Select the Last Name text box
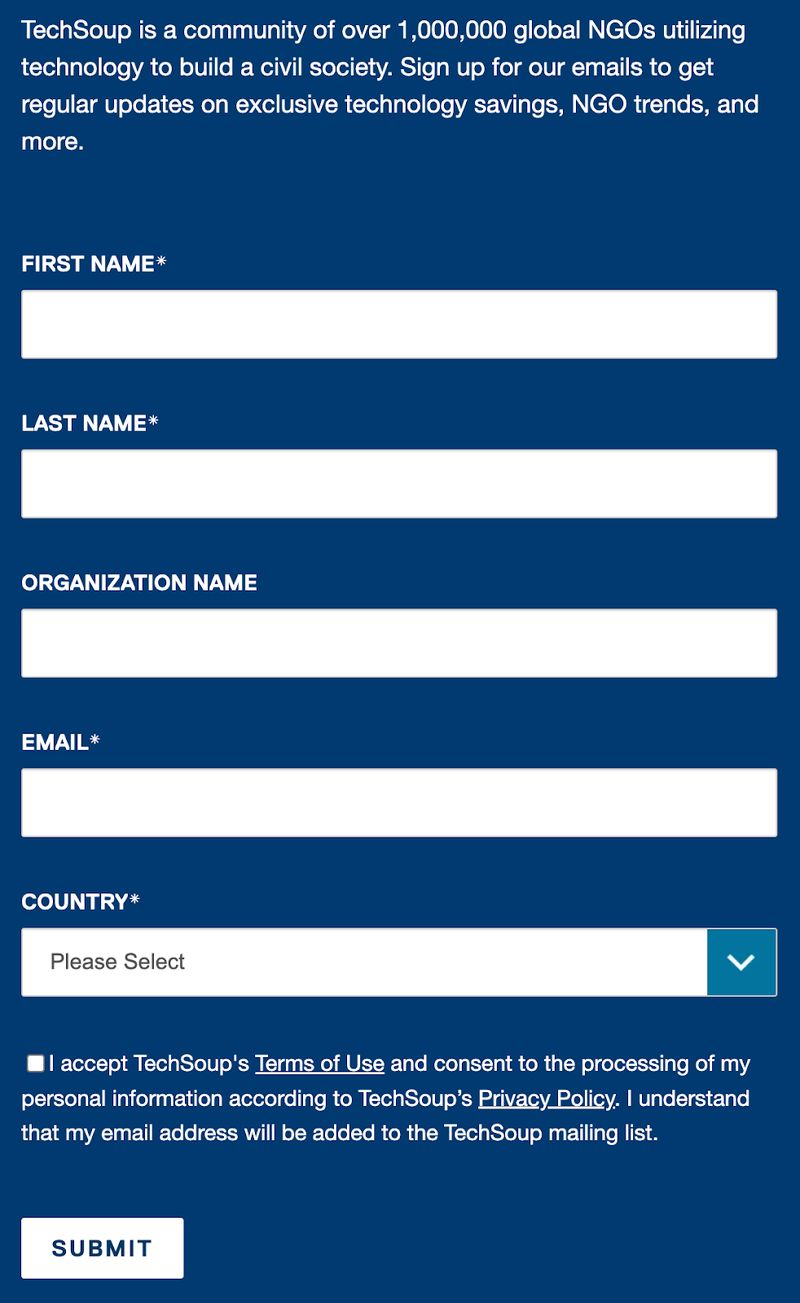800x1303 pixels. tap(399, 483)
